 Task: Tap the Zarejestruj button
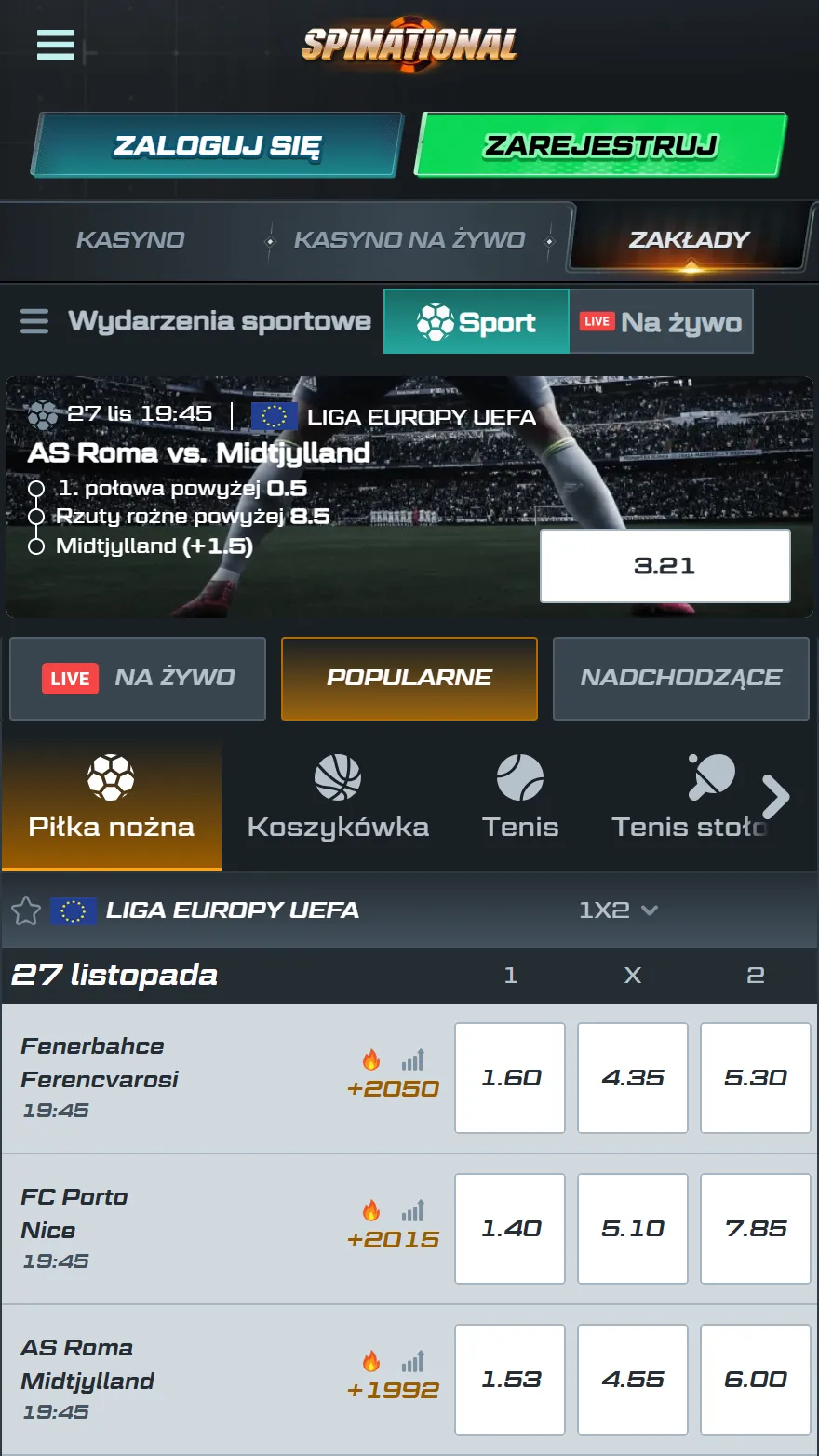pyautogui.click(x=601, y=145)
